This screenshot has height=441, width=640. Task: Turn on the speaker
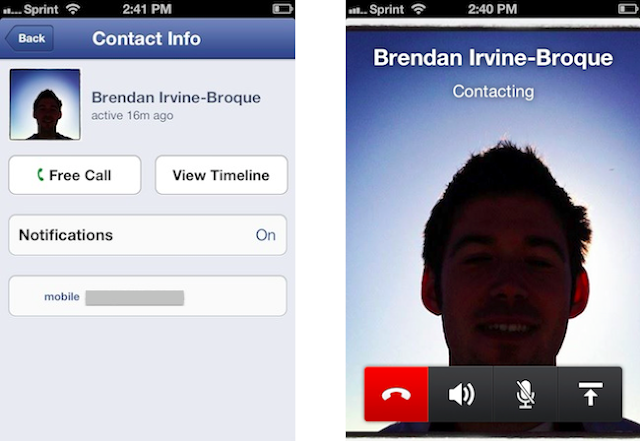click(x=461, y=394)
